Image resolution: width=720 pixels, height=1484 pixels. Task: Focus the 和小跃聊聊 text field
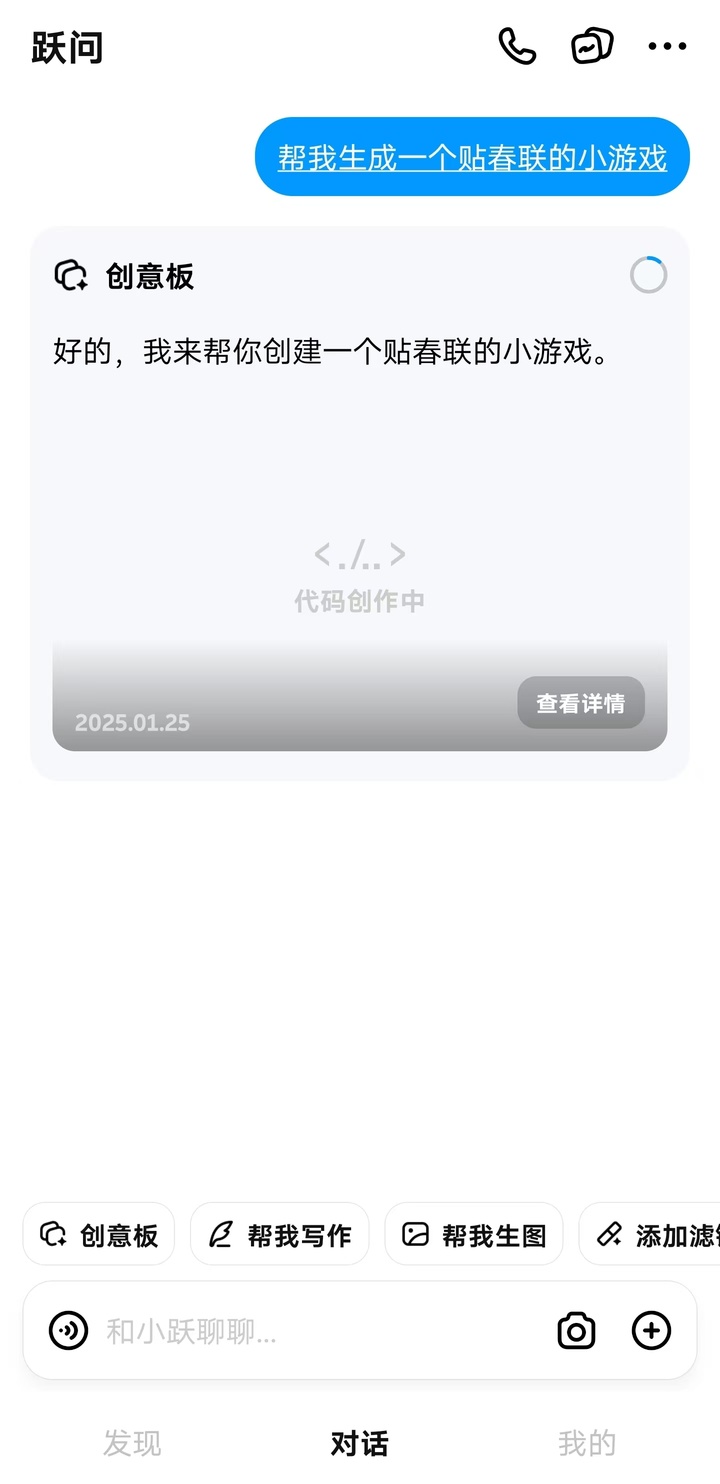pyautogui.click(x=320, y=1331)
